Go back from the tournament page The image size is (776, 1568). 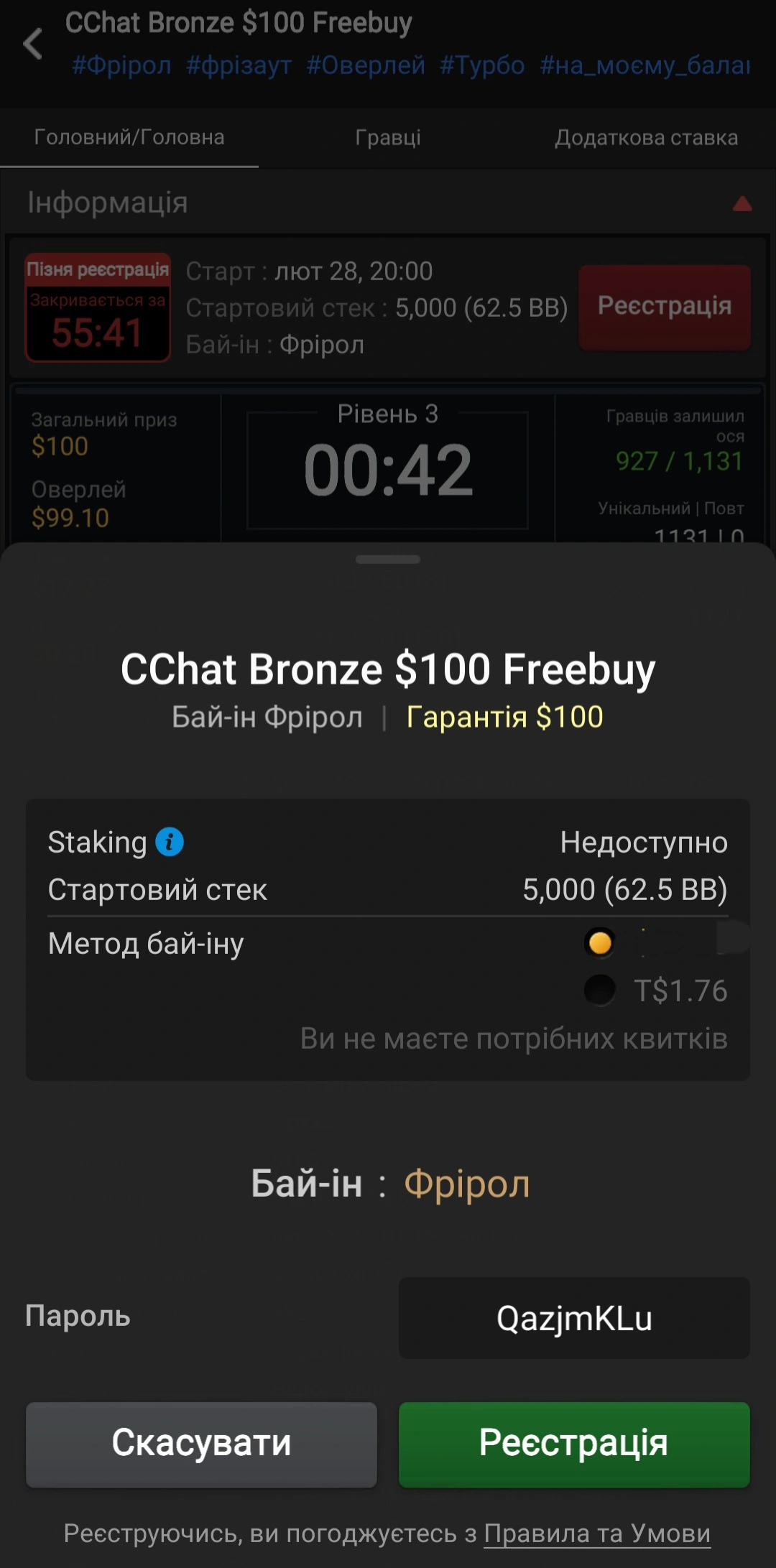click(x=33, y=44)
